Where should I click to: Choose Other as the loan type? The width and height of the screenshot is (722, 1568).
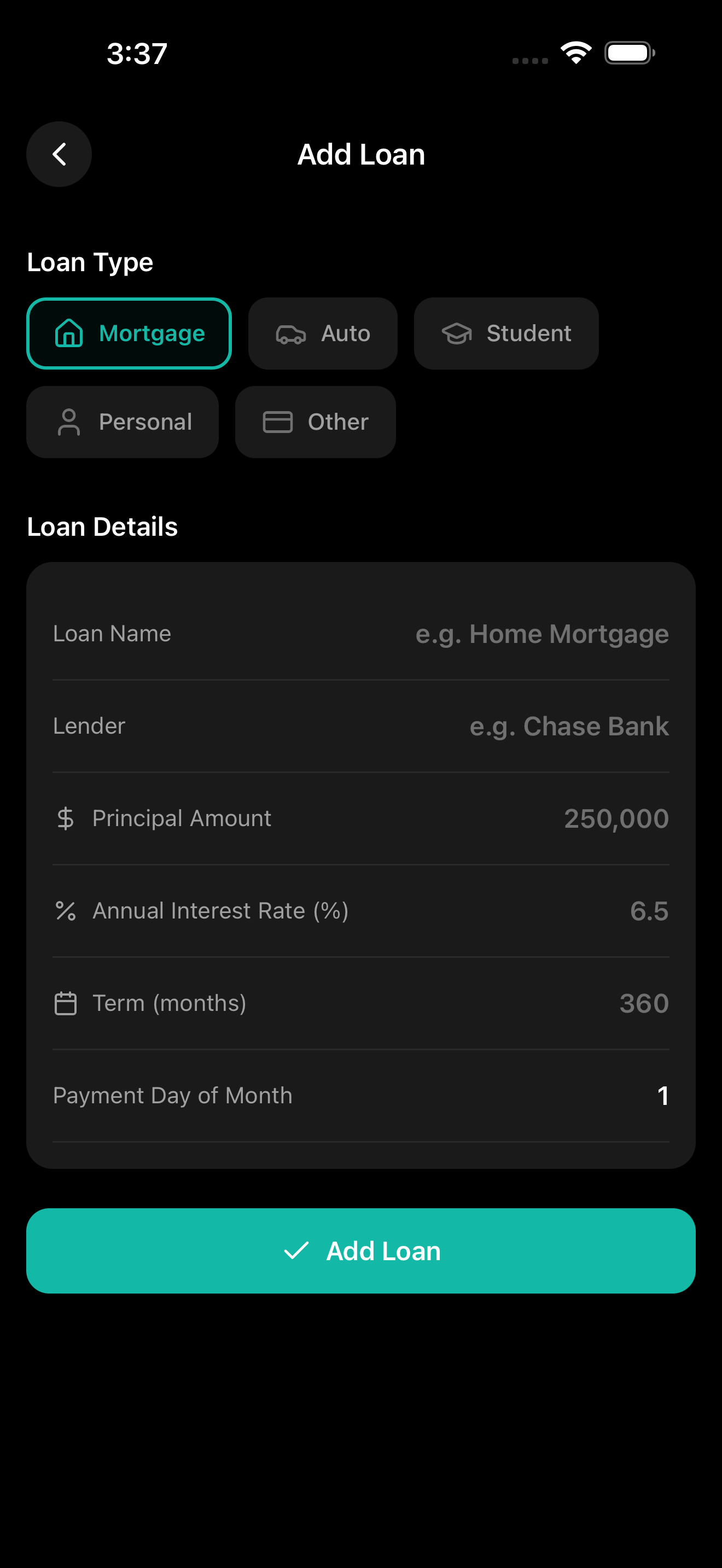click(316, 422)
